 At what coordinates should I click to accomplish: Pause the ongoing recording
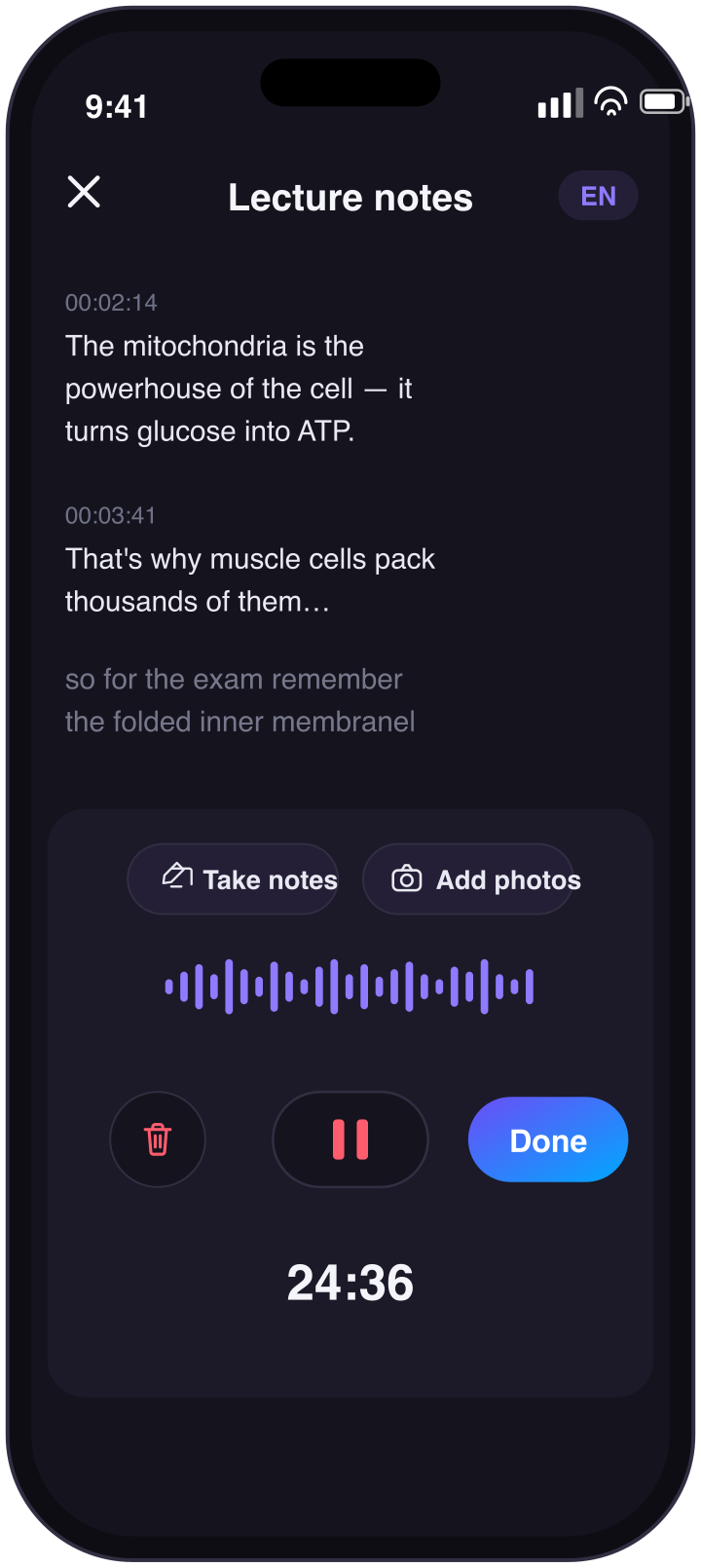pyautogui.click(x=350, y=1139)
